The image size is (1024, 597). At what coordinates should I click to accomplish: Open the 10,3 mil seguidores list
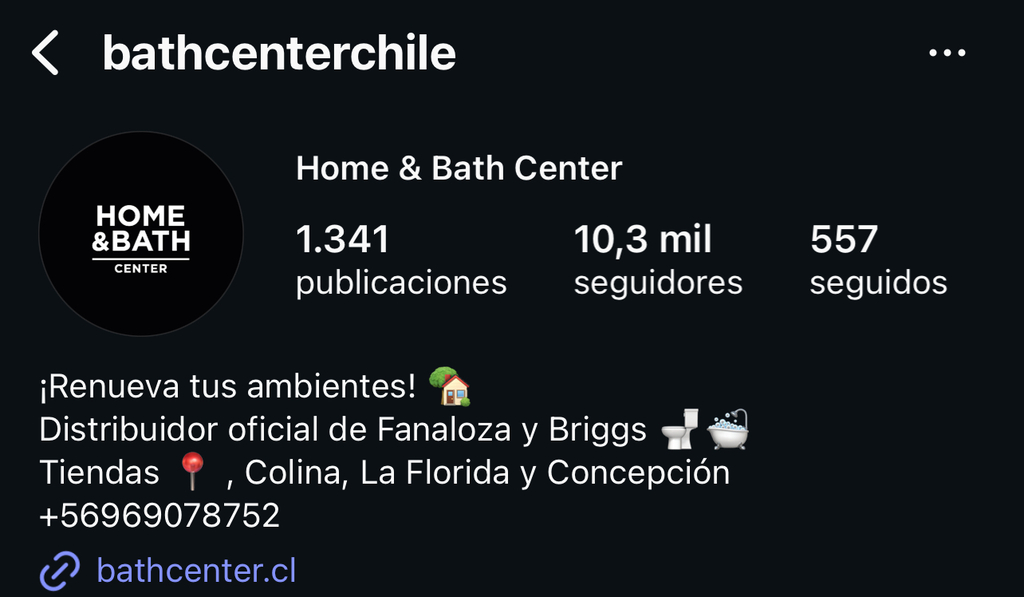[657, 260]
